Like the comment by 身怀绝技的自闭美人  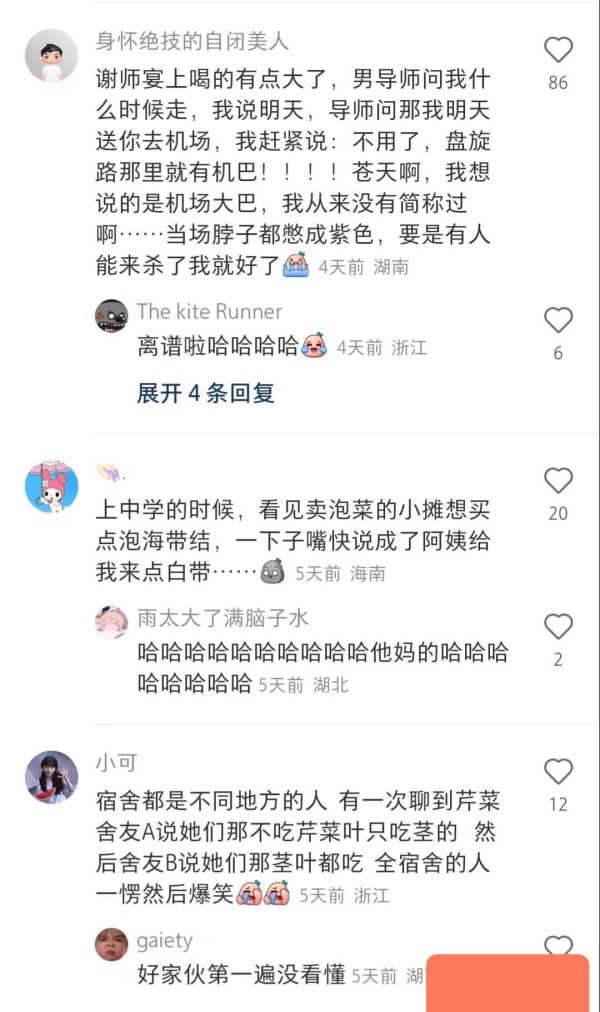[558, 50]
